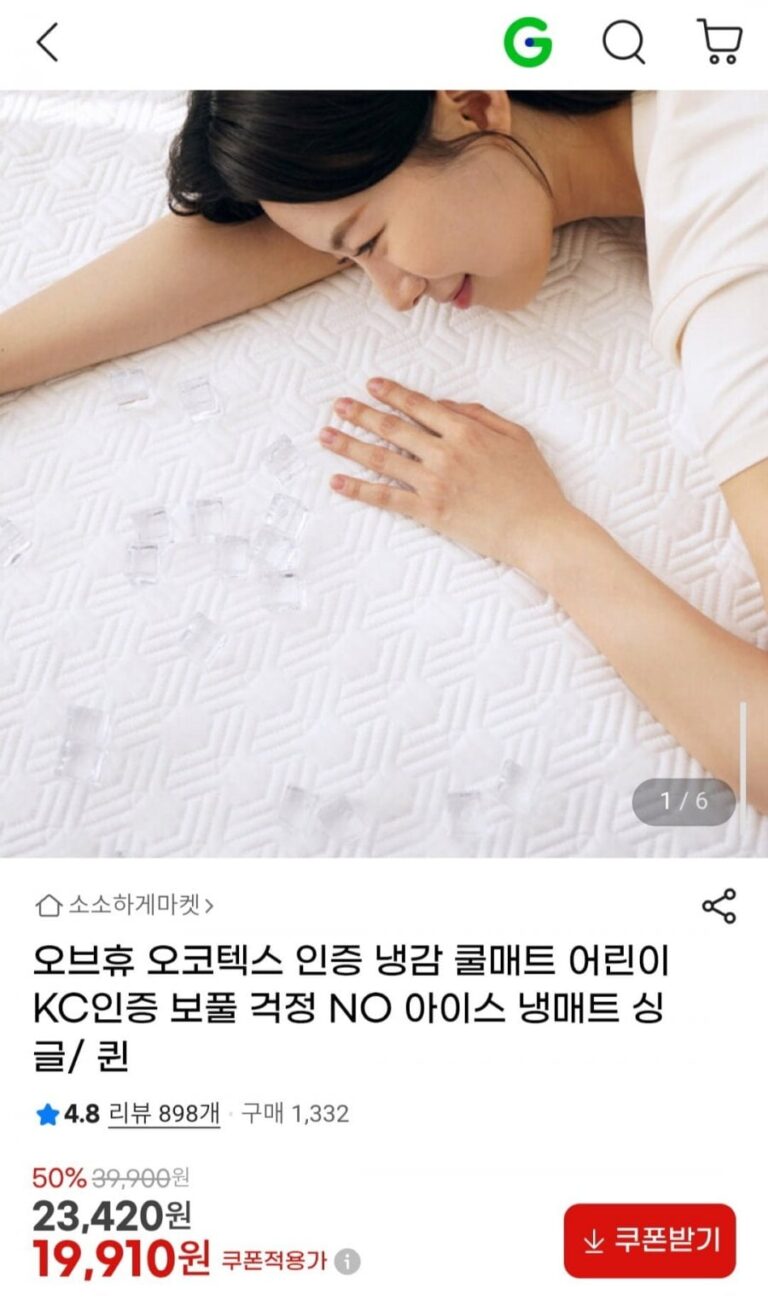Viewport: 768px width, 1300px height.
Task: Tap the 쿠폰받기 coupon button
Action: tap(650, 1241)
